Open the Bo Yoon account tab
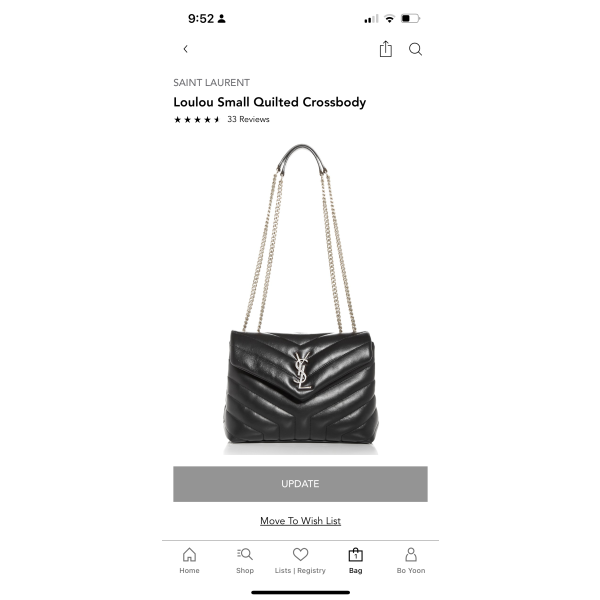Screen dimensions: 600x600 click(410, 560)
